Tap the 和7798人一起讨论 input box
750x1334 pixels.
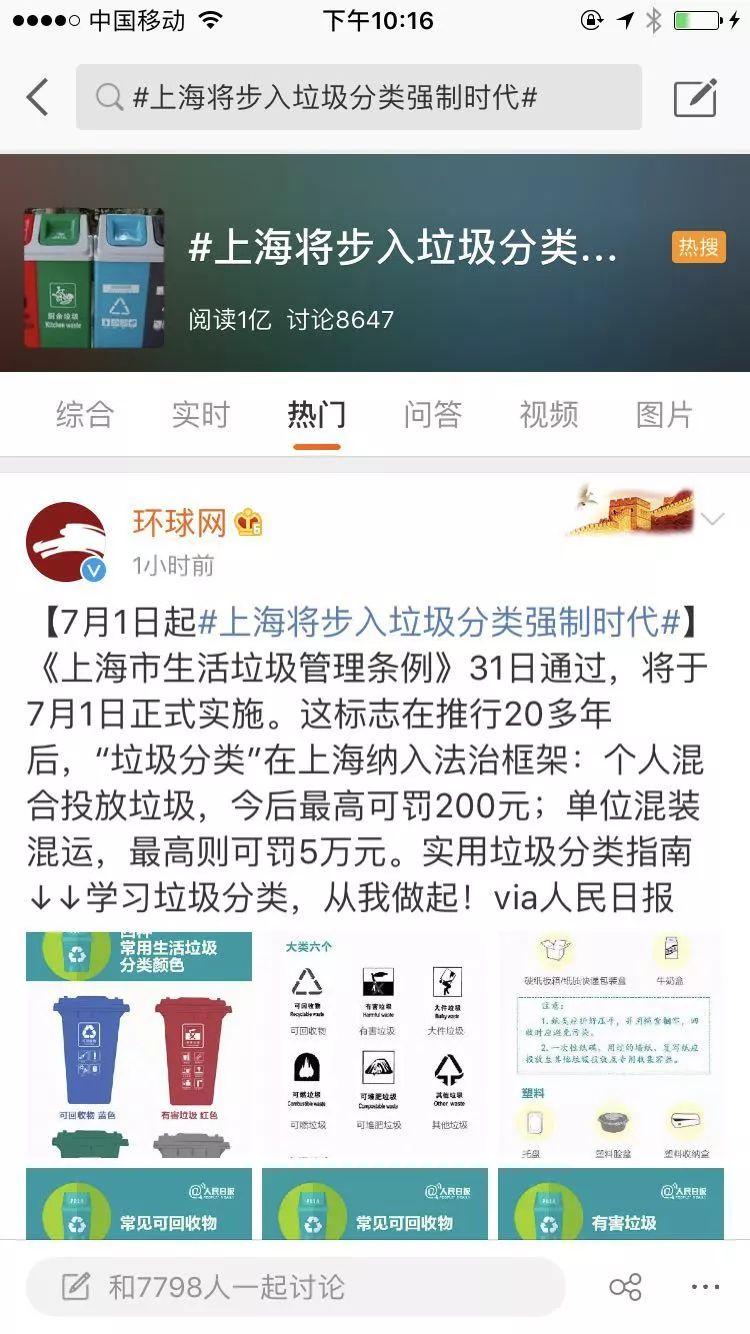pos(295,1287)
